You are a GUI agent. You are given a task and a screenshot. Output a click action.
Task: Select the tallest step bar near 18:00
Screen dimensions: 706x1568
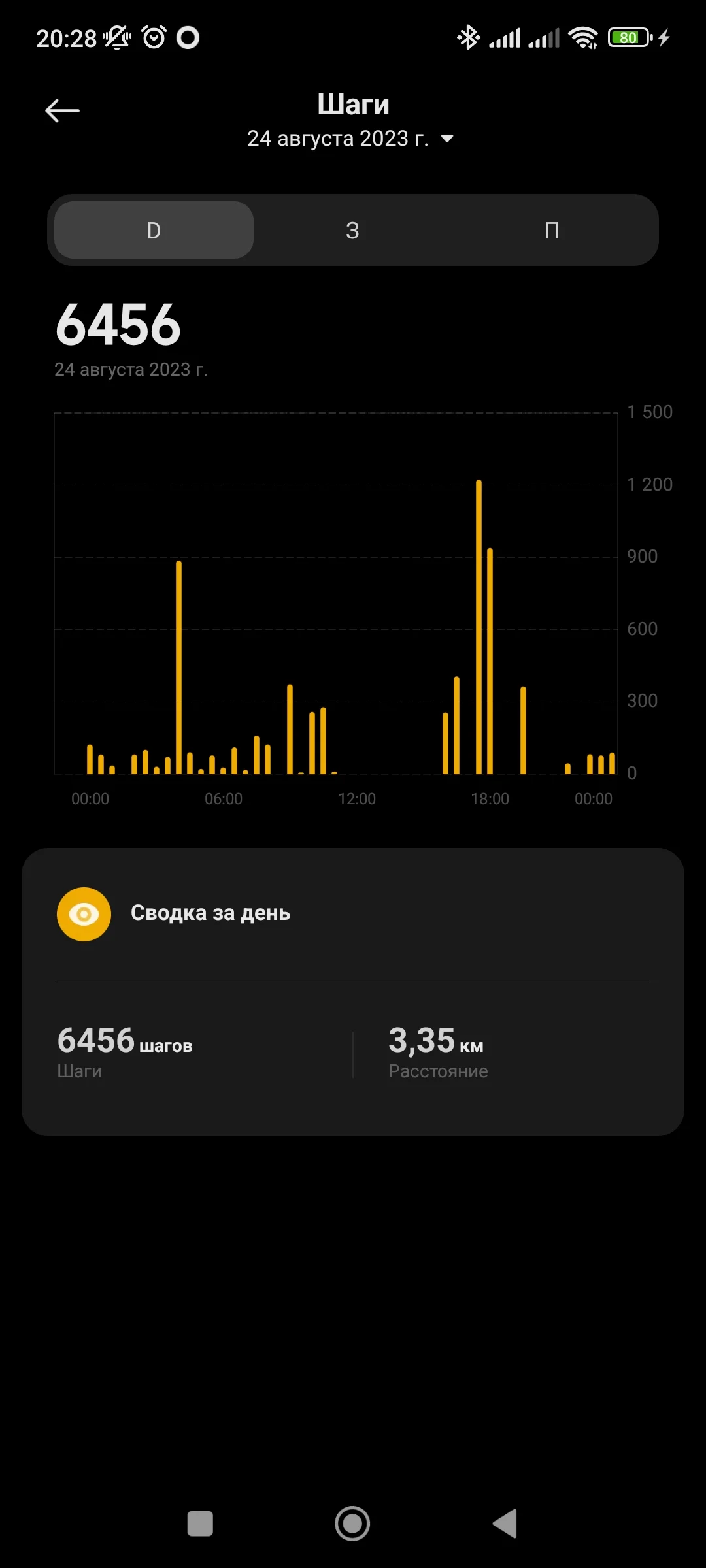pos(479,621)
